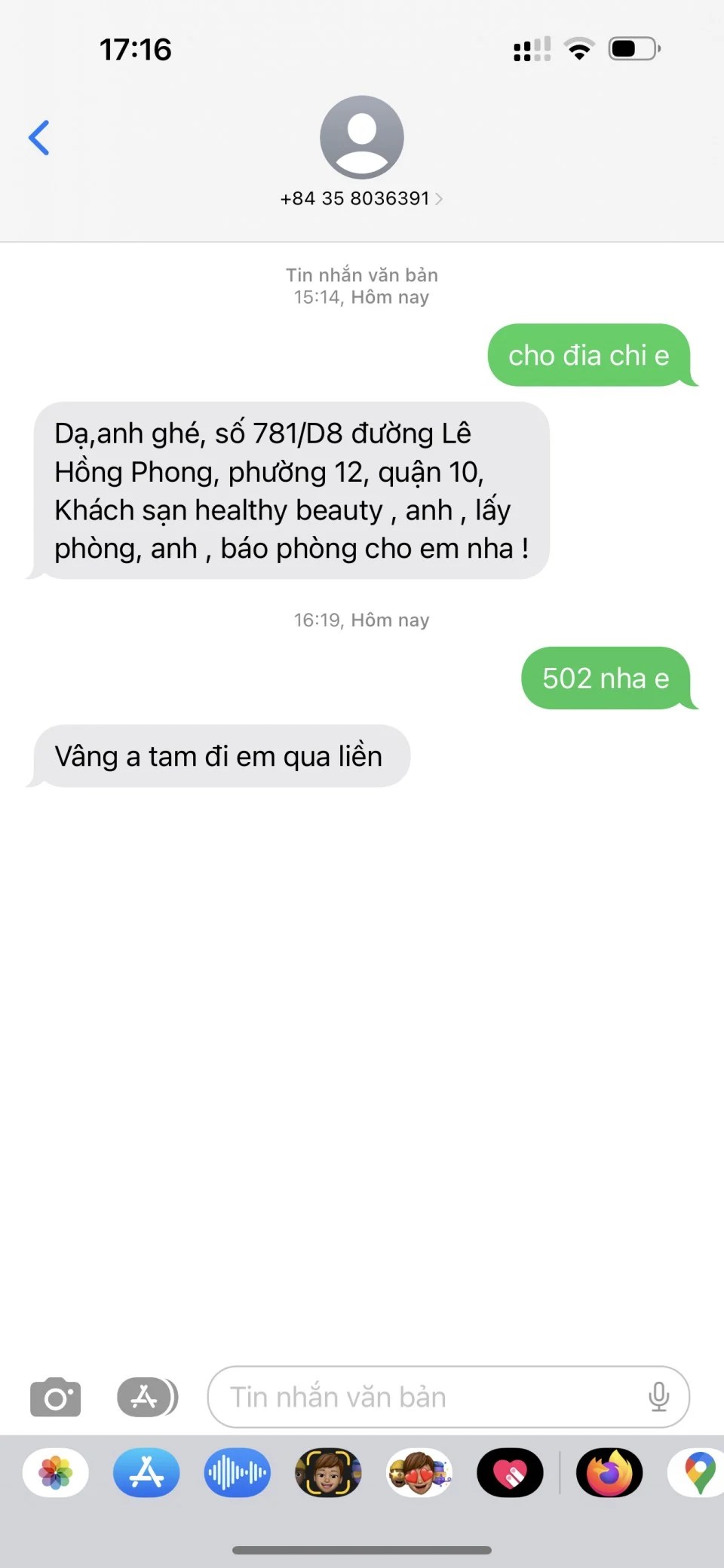
Task: Open the Photos app in the app strip
Action: tap(56, 1472)
